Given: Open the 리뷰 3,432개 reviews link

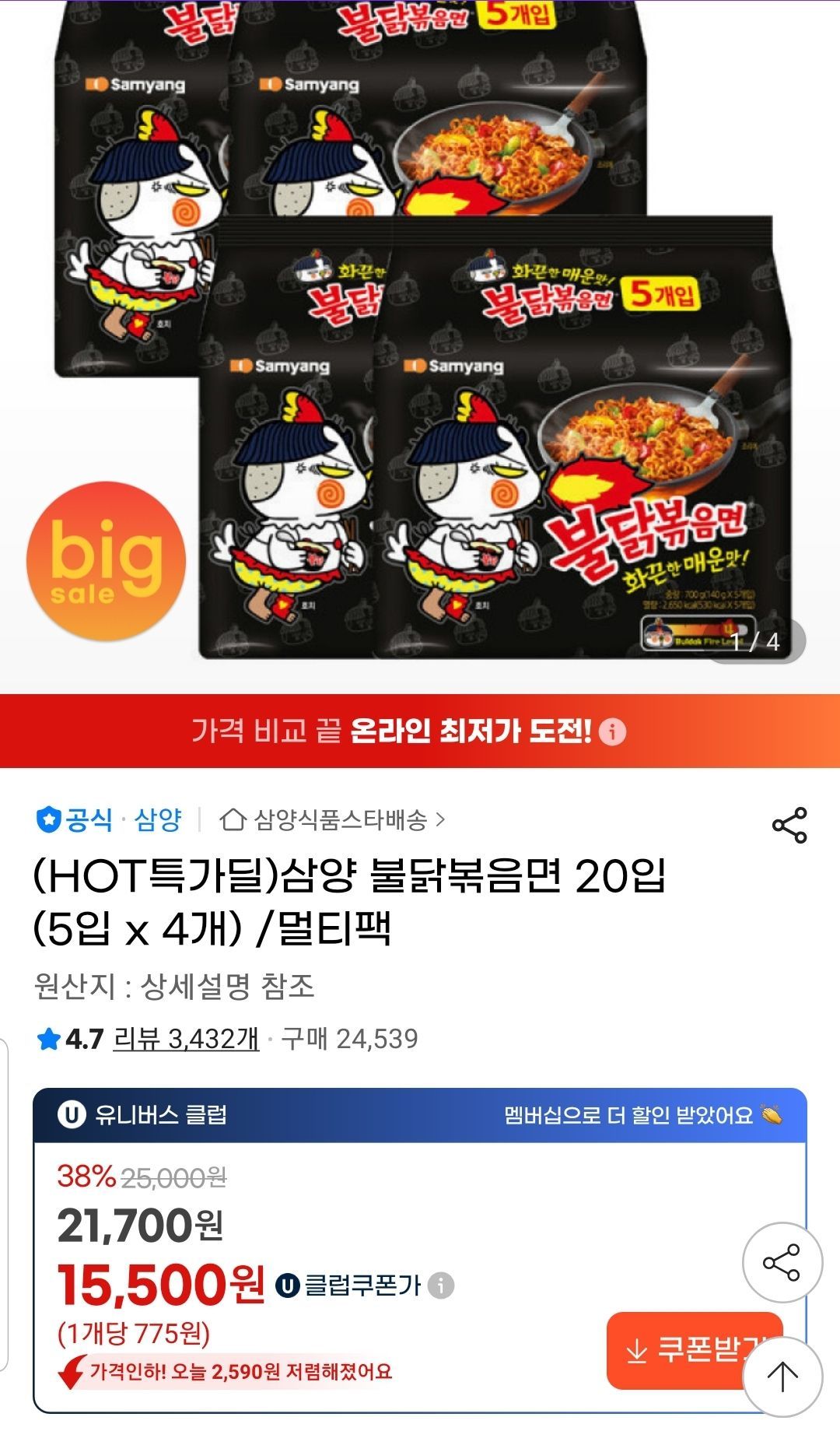Looking at the screenshot, I should [186, 1039].
